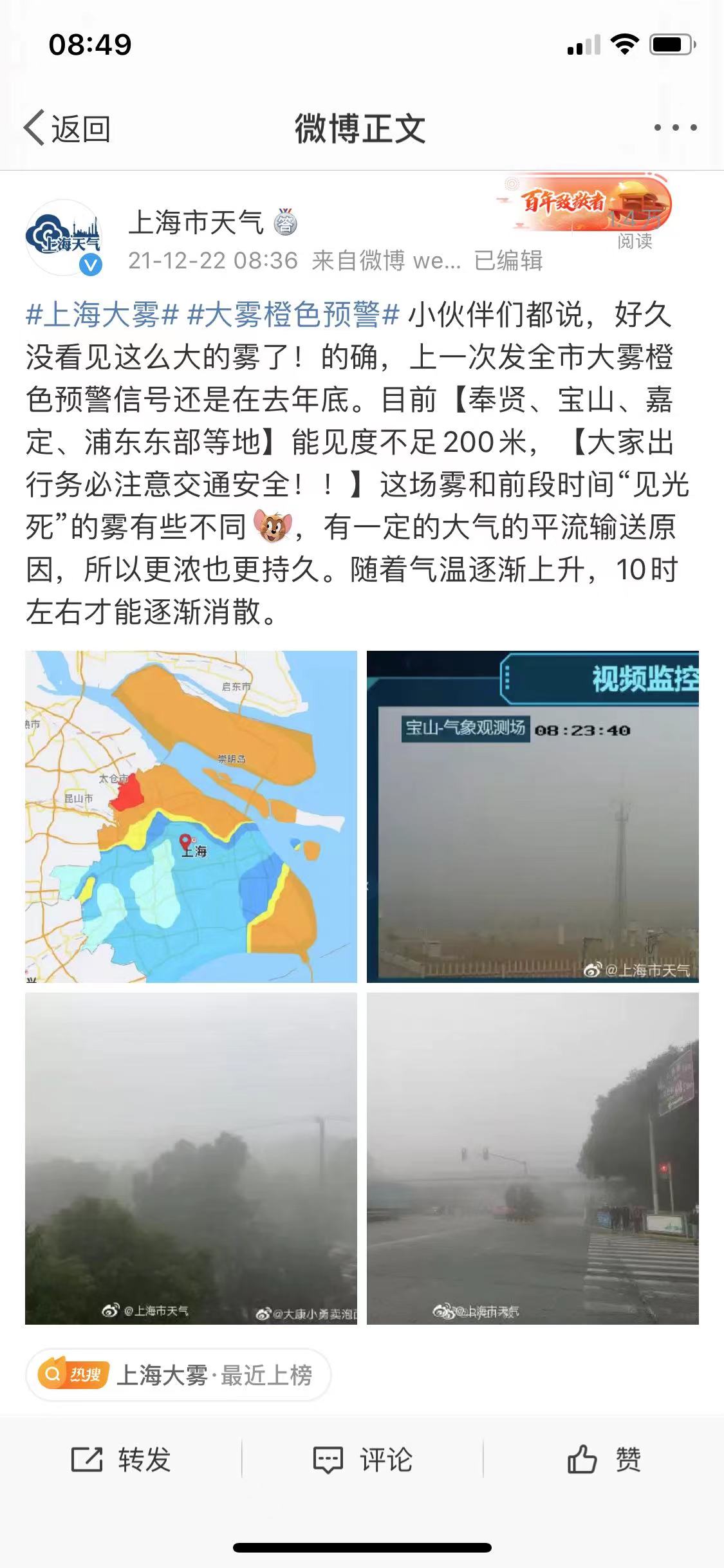This screenshot has width=724, height=1568.
Task: View the fog warning map image
Action: pyautogui.click(x=191, y=816)
